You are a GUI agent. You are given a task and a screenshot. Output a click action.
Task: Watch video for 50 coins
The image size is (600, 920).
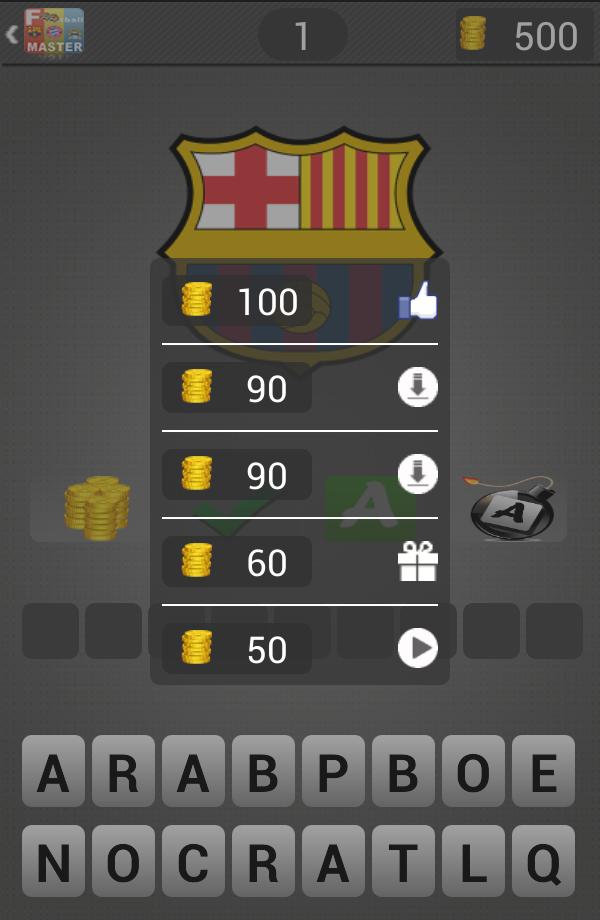[300, 649]
